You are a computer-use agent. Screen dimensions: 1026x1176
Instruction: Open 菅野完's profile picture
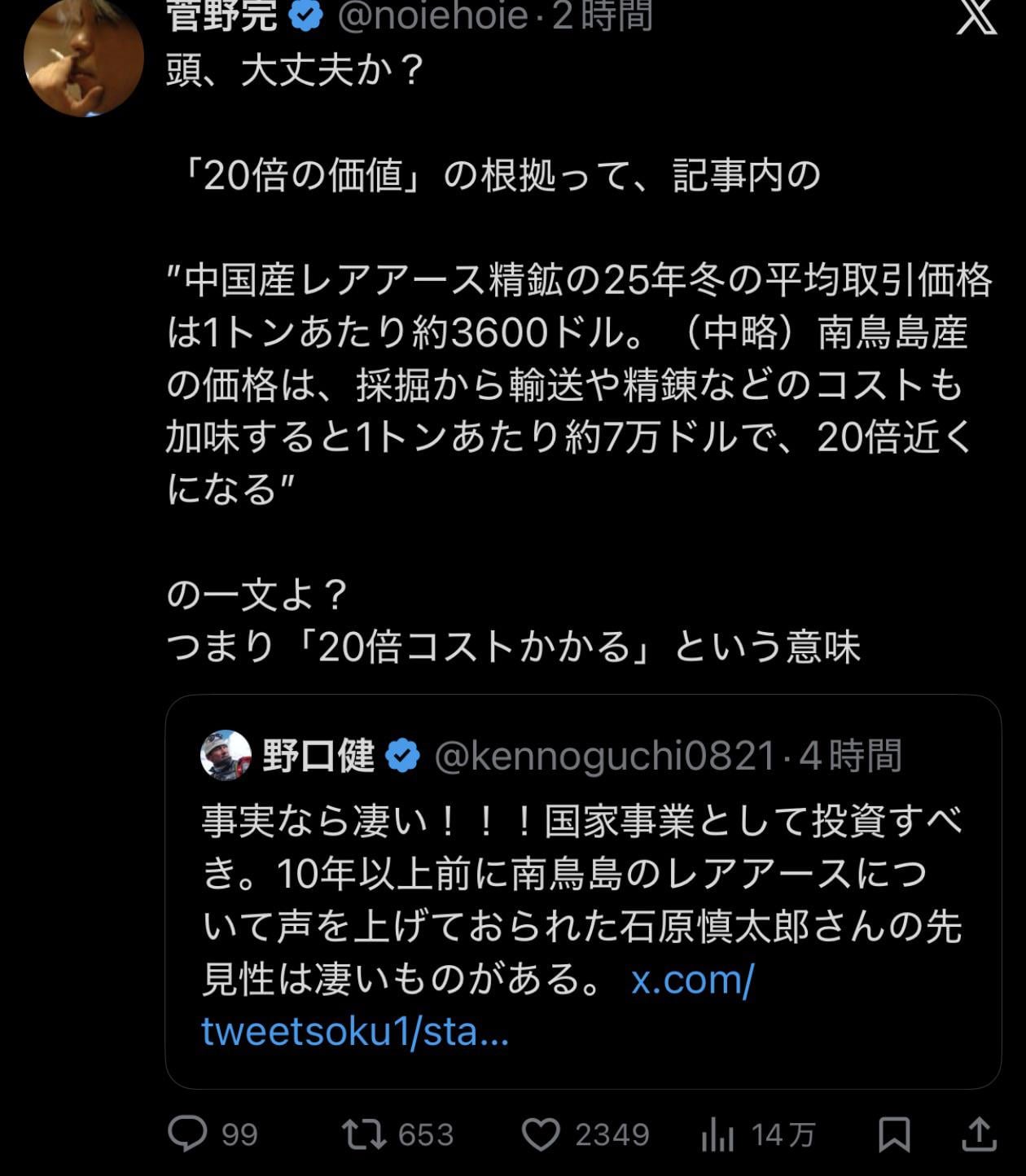[x=84, y=58]
